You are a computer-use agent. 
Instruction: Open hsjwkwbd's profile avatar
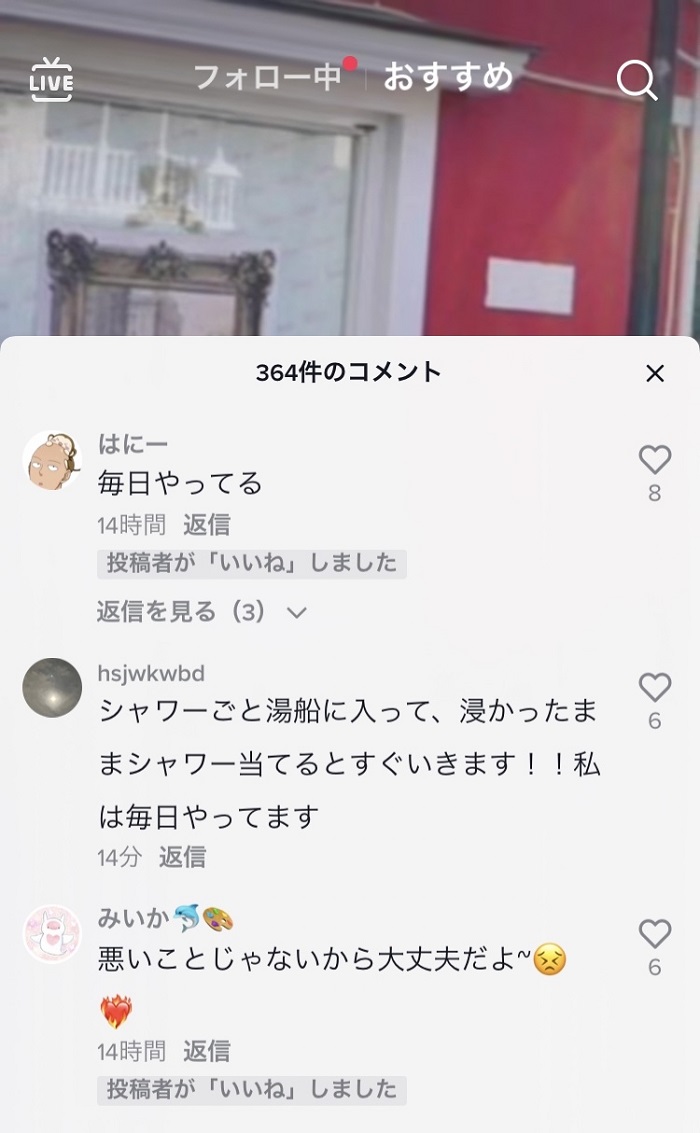[x=52, y=688]
